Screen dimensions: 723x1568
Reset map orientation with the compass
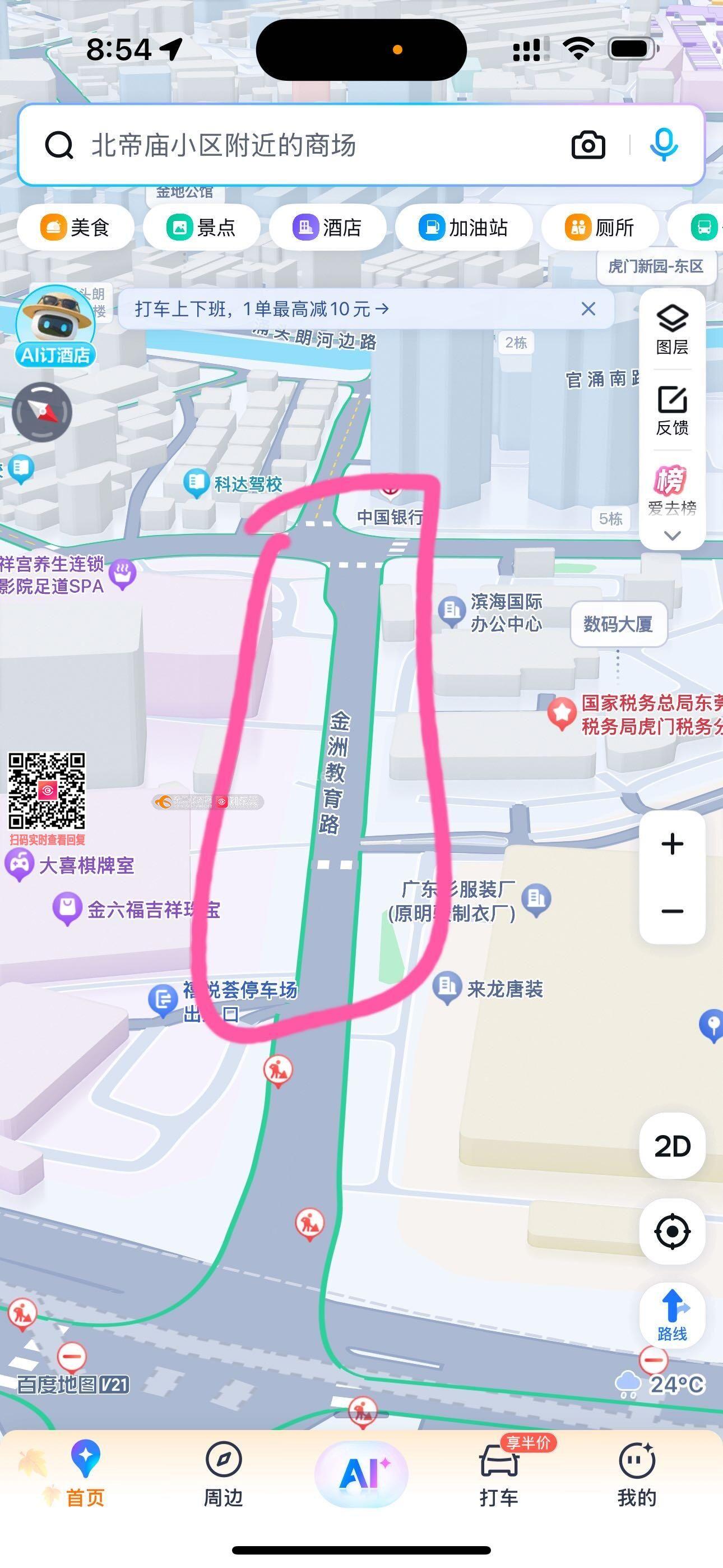click(x=42, y=412)
